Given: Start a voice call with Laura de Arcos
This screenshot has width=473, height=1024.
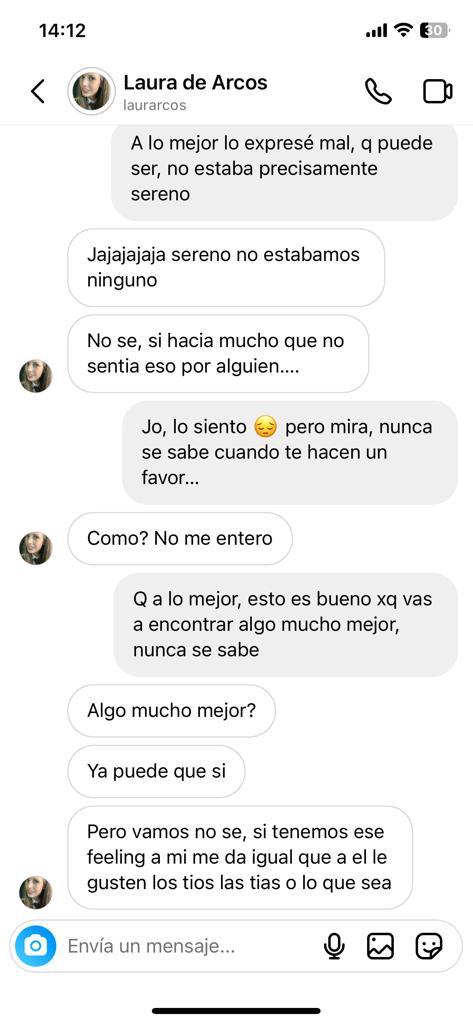Looking at the screenshot, I should point(378,91).
